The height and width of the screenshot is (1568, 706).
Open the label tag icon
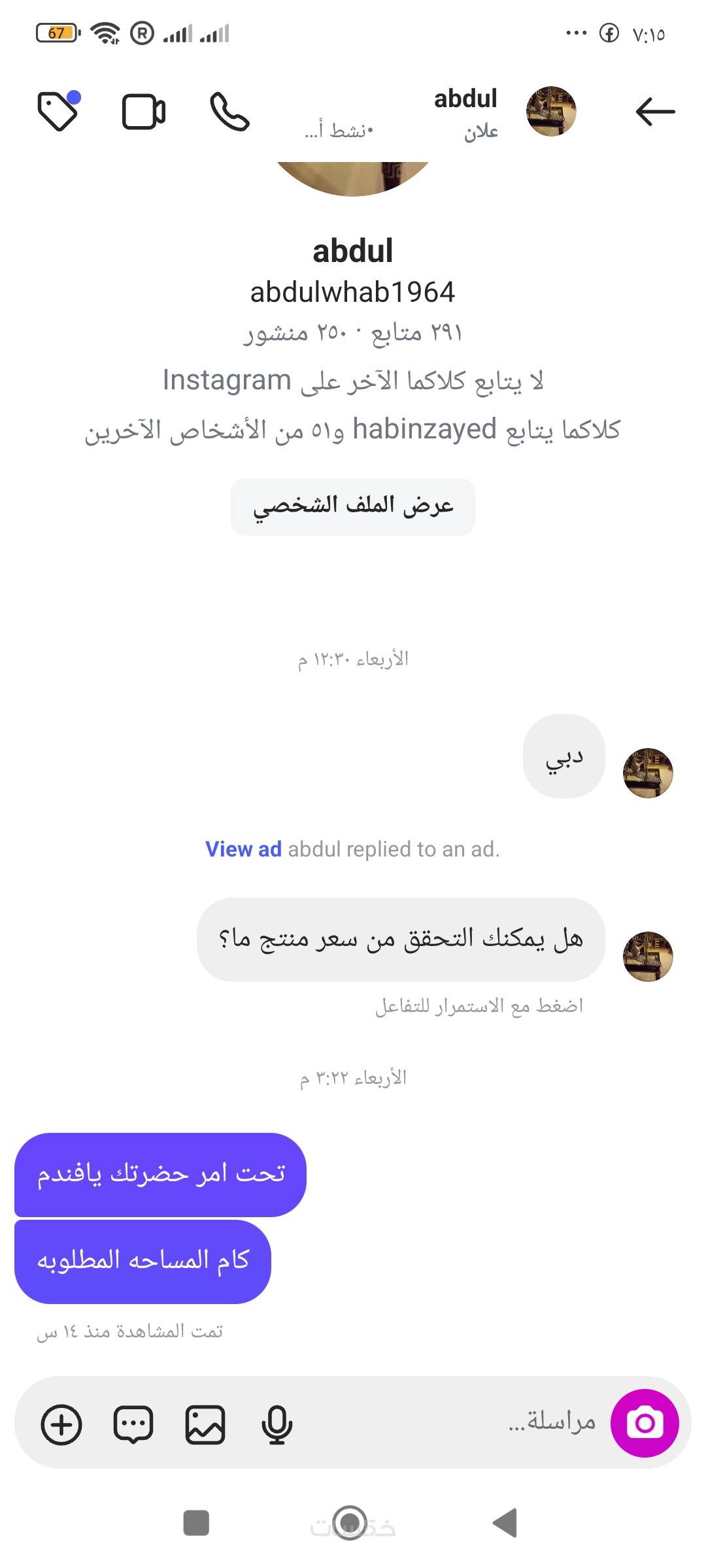click(59, 110)
